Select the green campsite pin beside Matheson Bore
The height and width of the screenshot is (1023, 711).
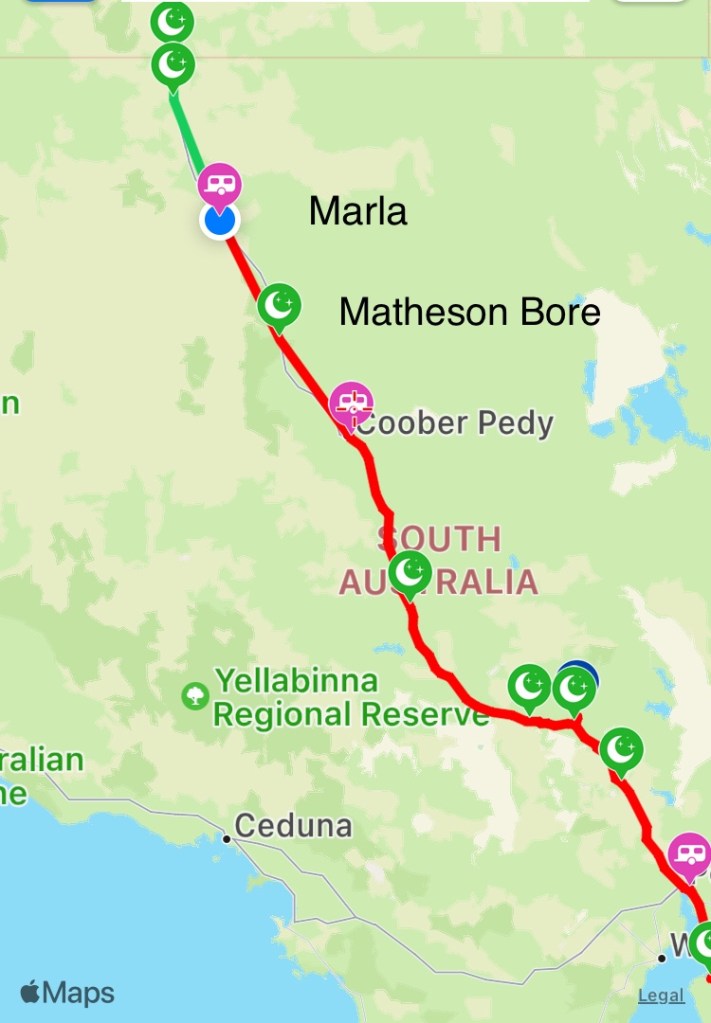(279, 304)
